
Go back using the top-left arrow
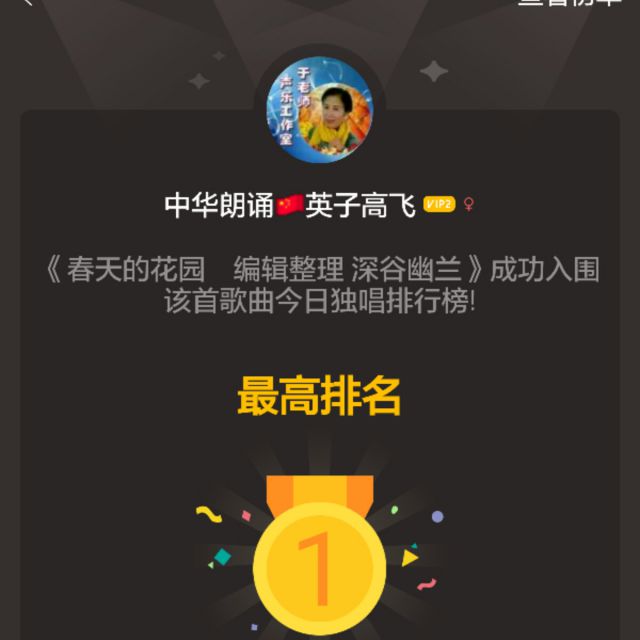tap(25, 2)
